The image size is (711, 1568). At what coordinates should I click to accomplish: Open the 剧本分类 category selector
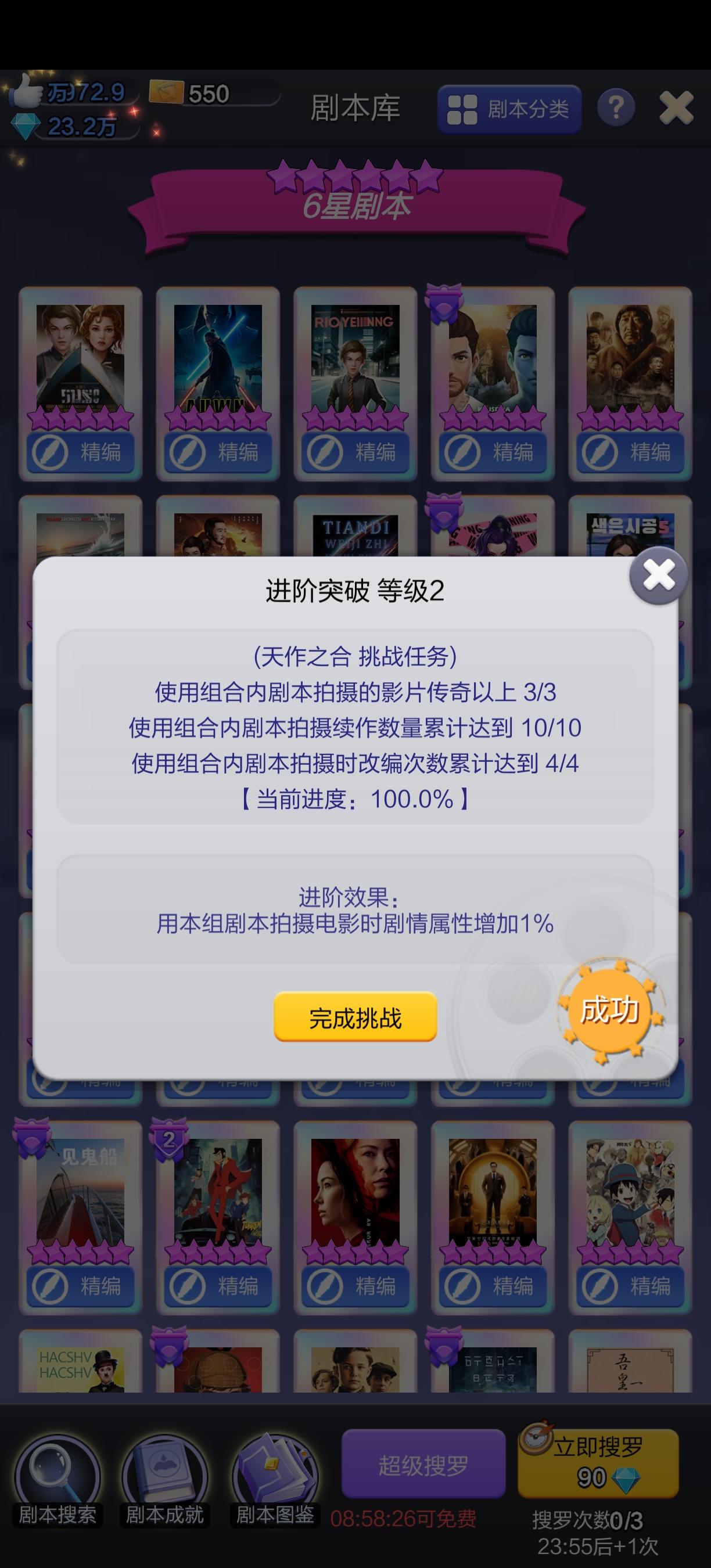tap(510, 109)
